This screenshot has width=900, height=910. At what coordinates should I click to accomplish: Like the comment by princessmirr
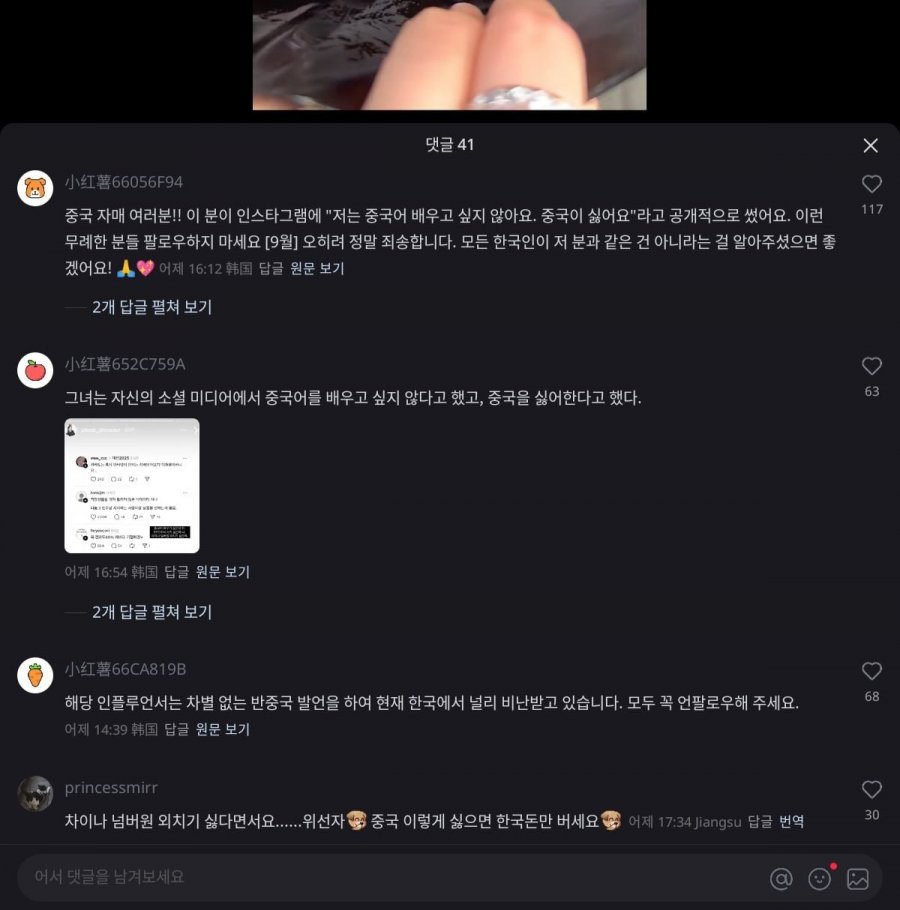tap(871, 790)
